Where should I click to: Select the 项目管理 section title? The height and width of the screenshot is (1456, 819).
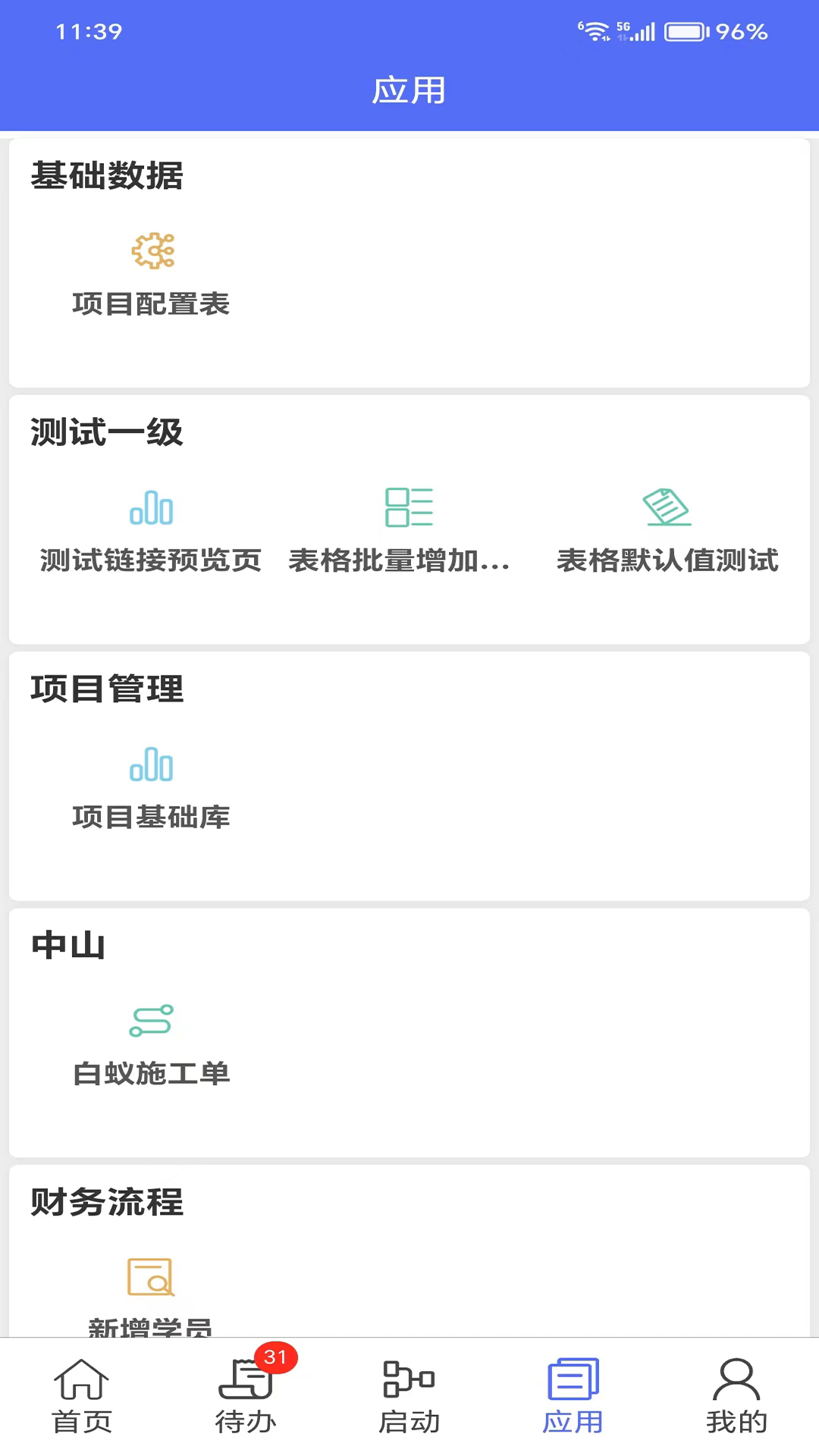pyautogui.click(x=106, y=689)
